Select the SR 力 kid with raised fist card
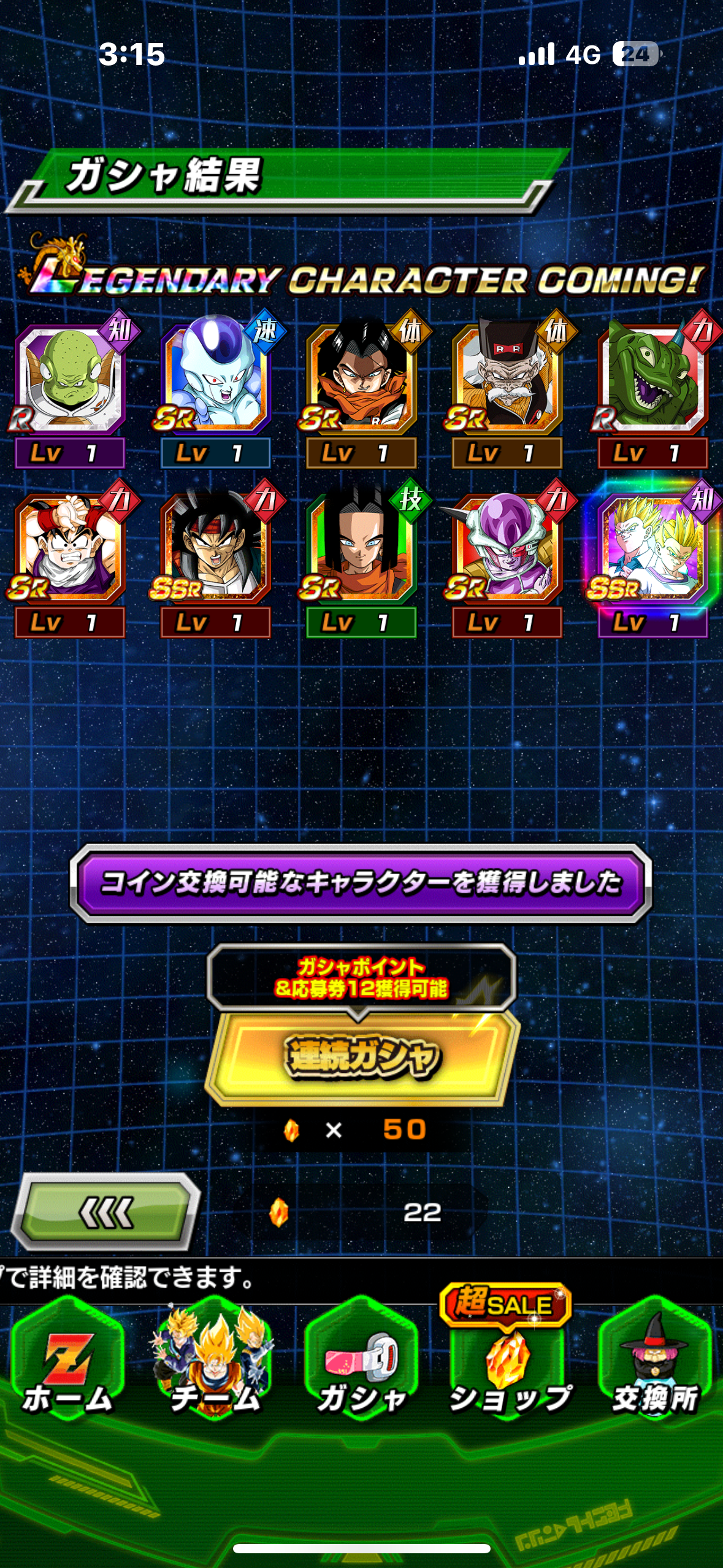 coord(69,547)
